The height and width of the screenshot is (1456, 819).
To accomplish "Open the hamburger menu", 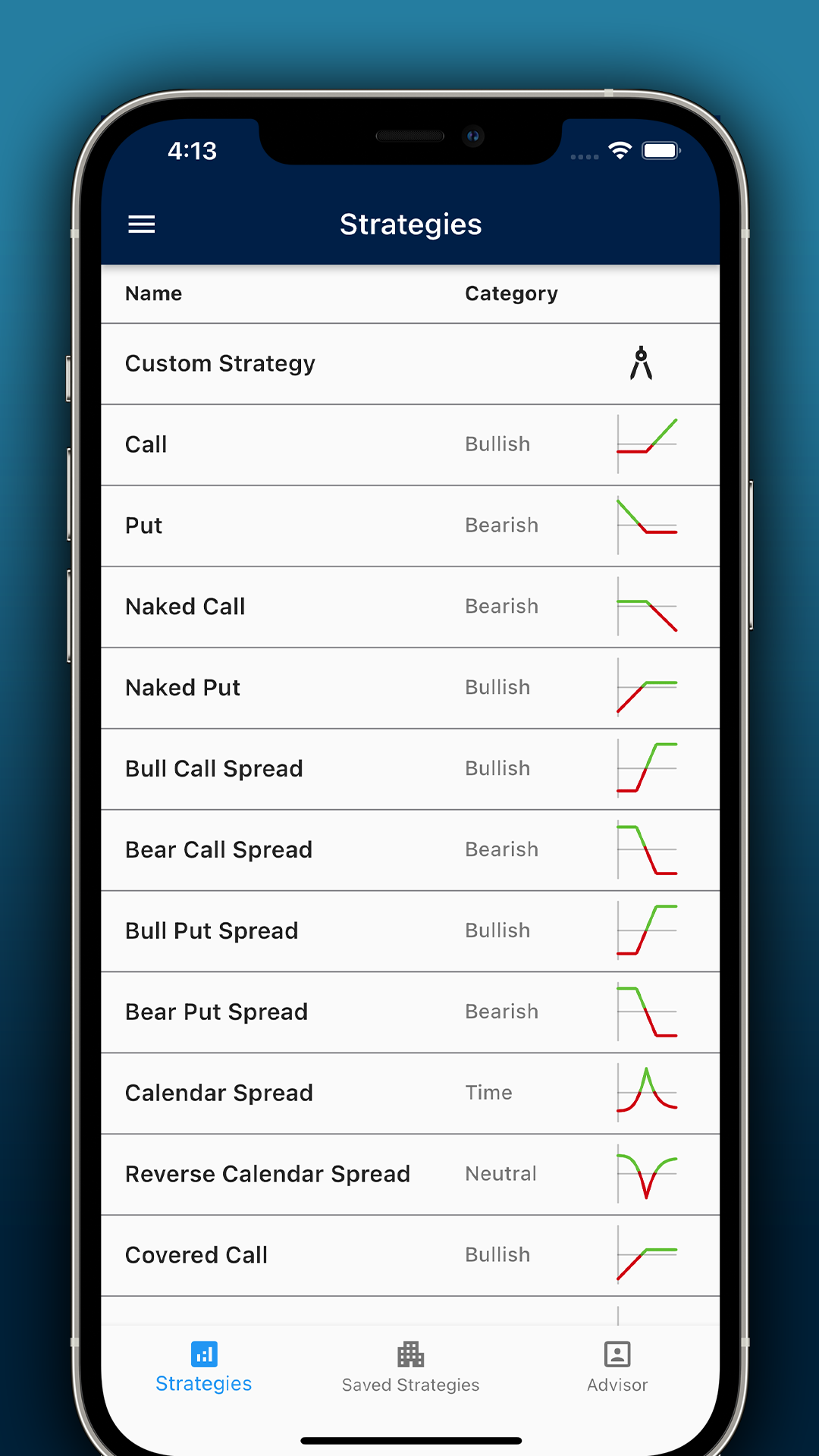I will [x=141, y=224].
